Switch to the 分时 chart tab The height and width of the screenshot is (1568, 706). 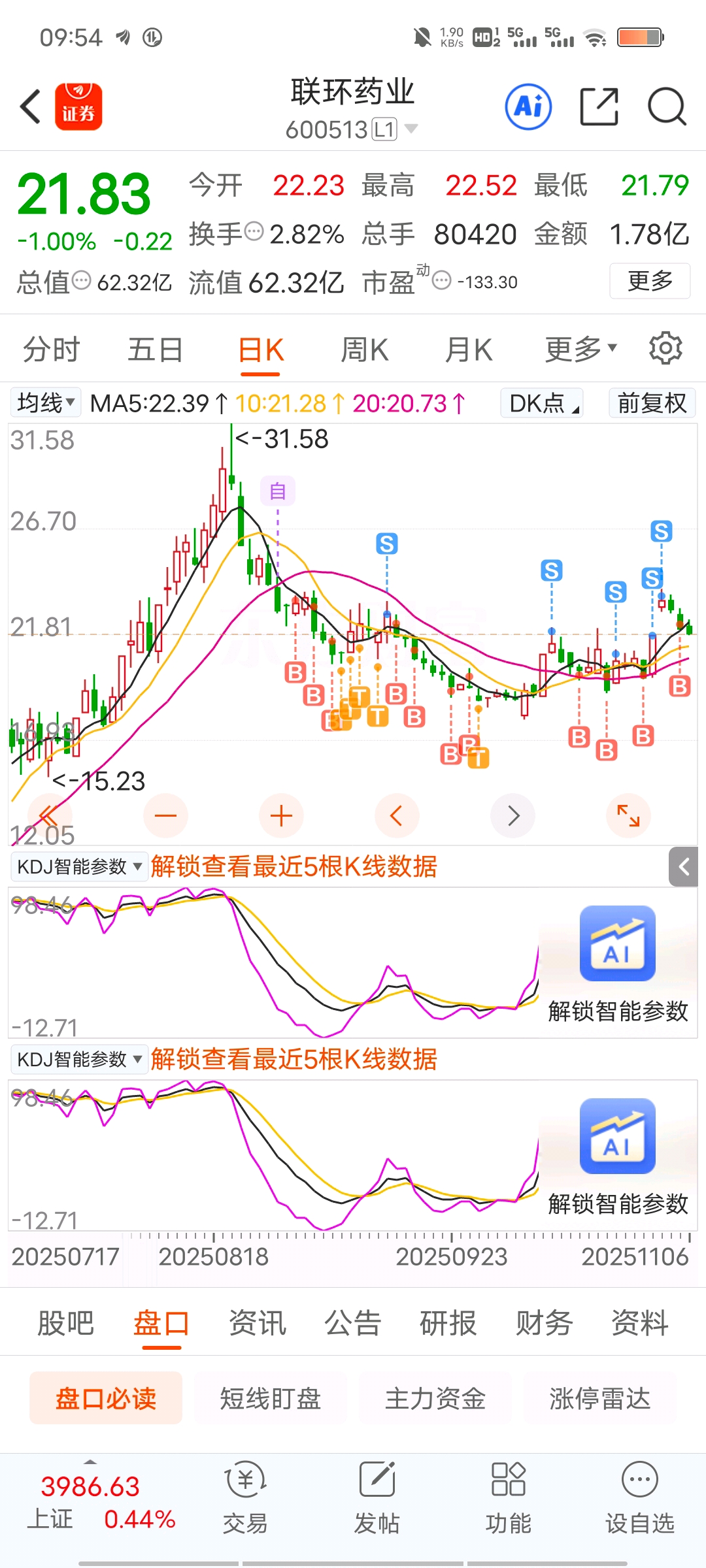(51, 350)
